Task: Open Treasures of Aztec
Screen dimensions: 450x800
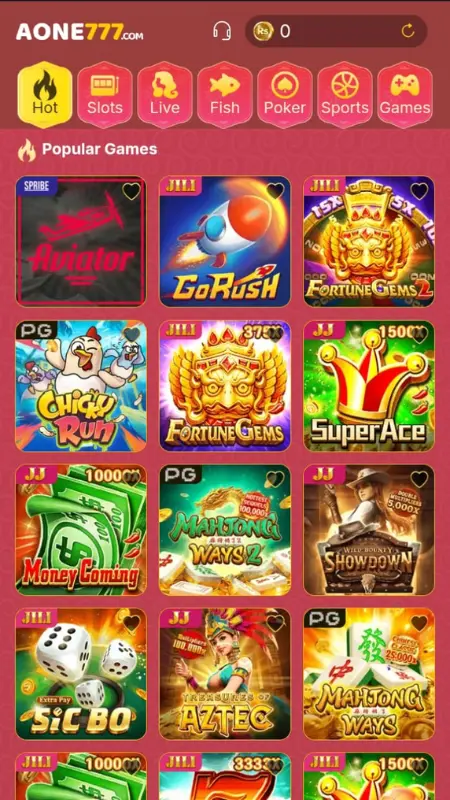Action: (225, 674)
